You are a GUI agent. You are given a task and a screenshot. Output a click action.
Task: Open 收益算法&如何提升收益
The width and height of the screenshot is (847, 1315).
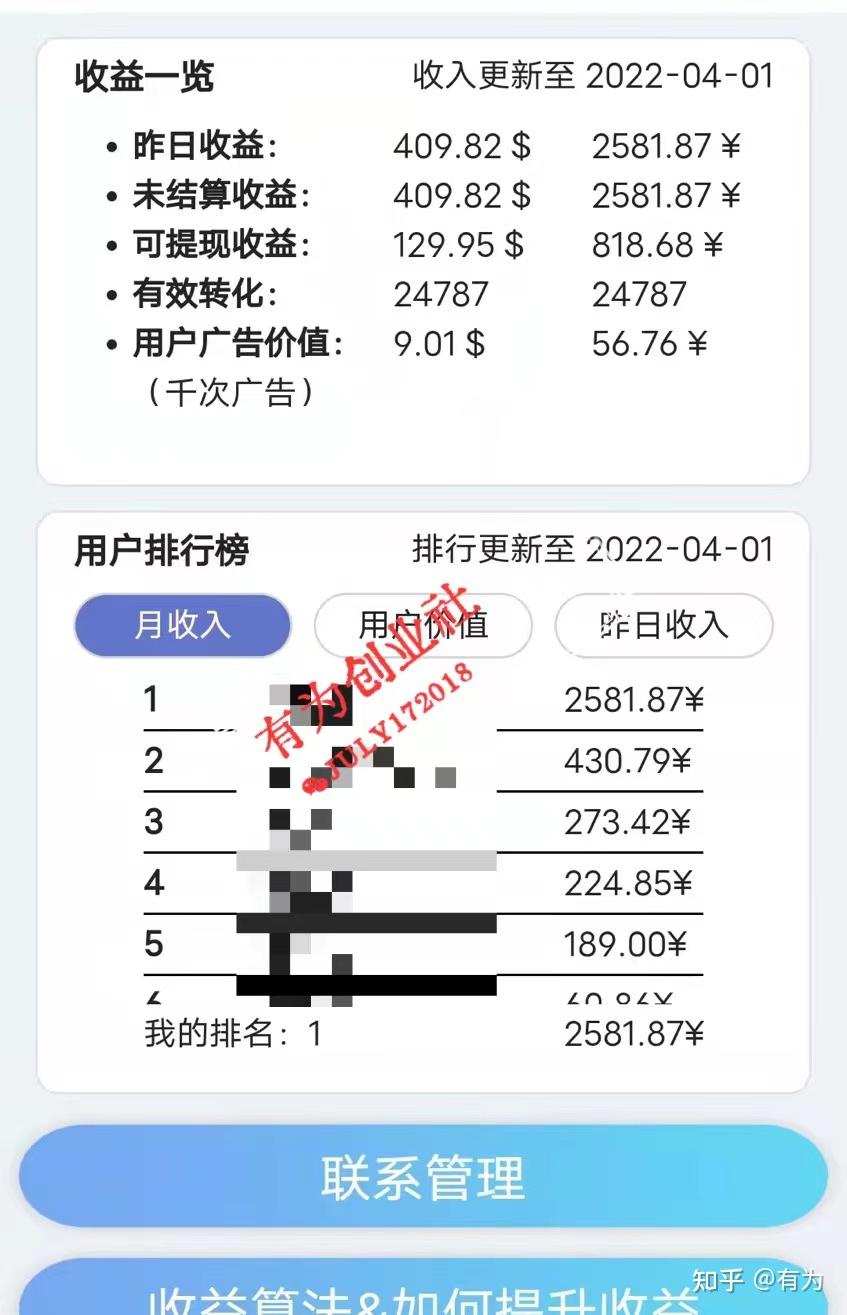pos(423,1300)
